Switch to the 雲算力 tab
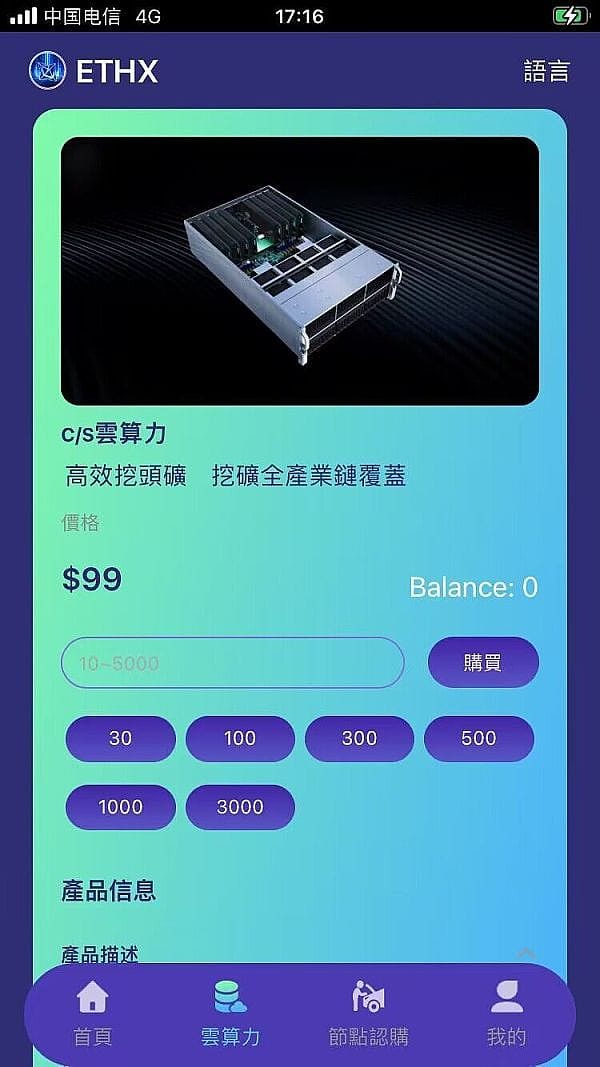The image size is (600, 1067). (230, 1013)
